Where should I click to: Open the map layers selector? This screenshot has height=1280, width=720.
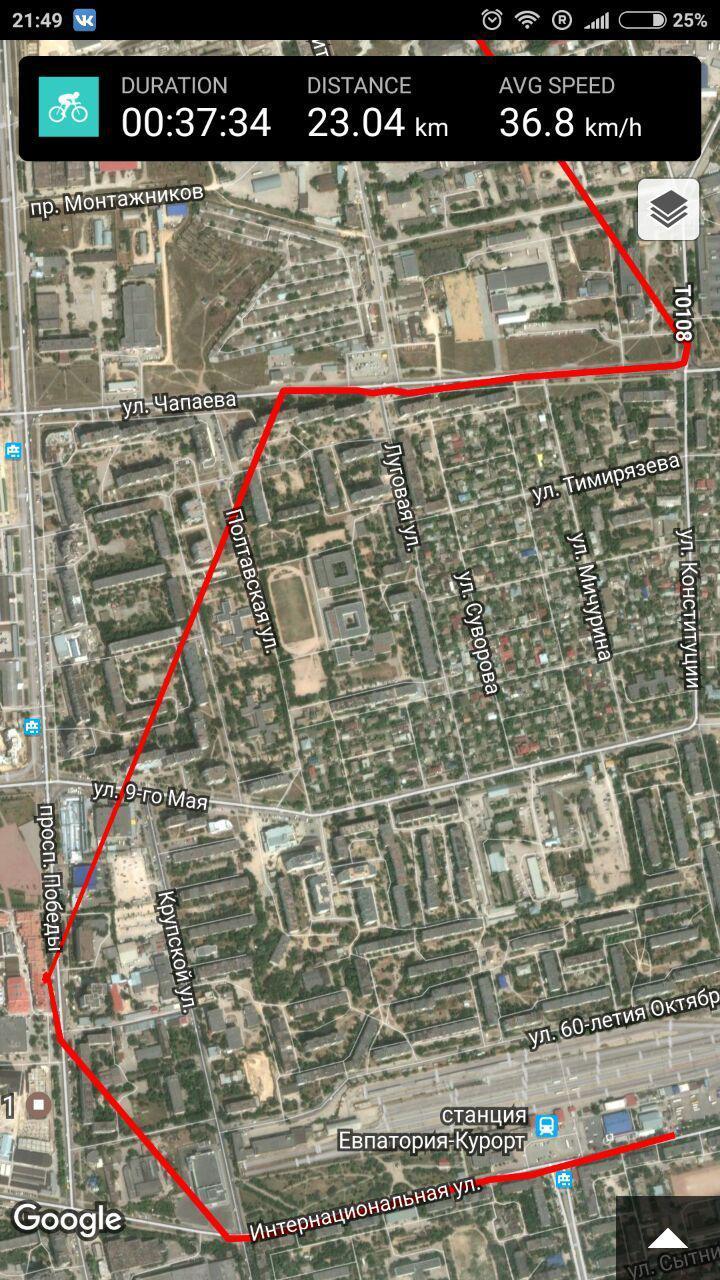668,210
